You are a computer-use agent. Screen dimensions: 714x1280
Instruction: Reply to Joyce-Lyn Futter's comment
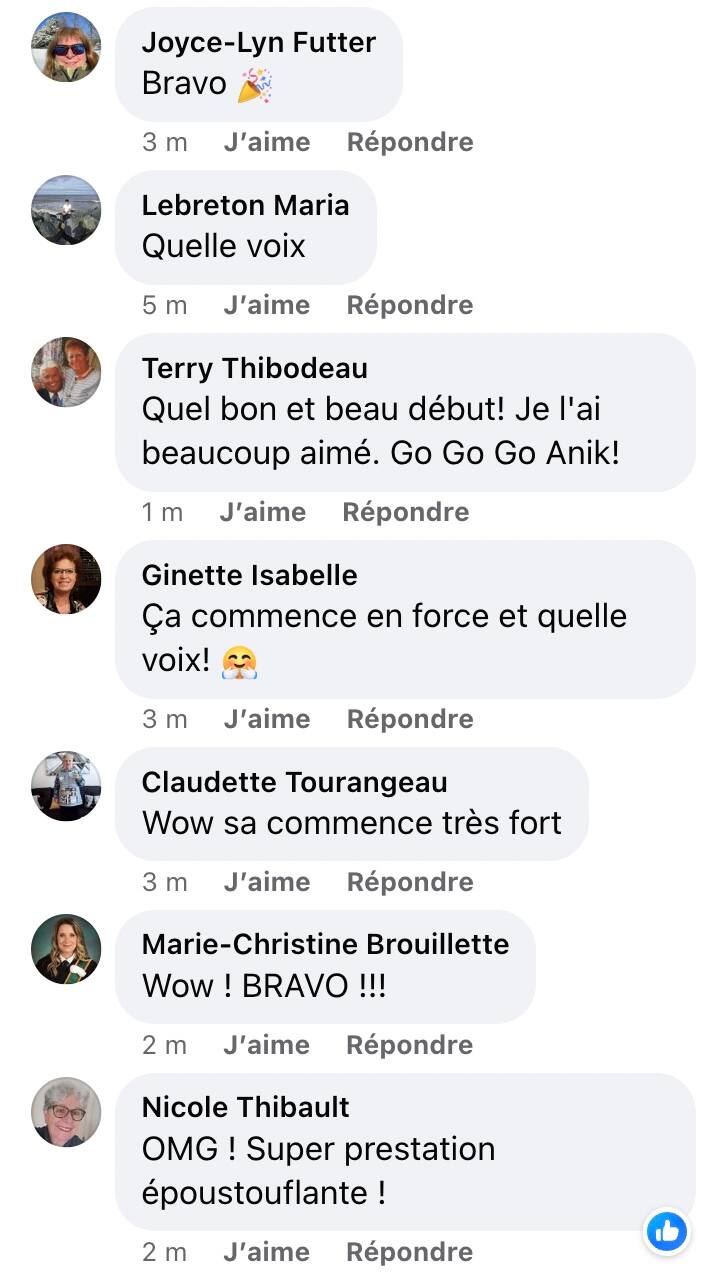point(409,142)
